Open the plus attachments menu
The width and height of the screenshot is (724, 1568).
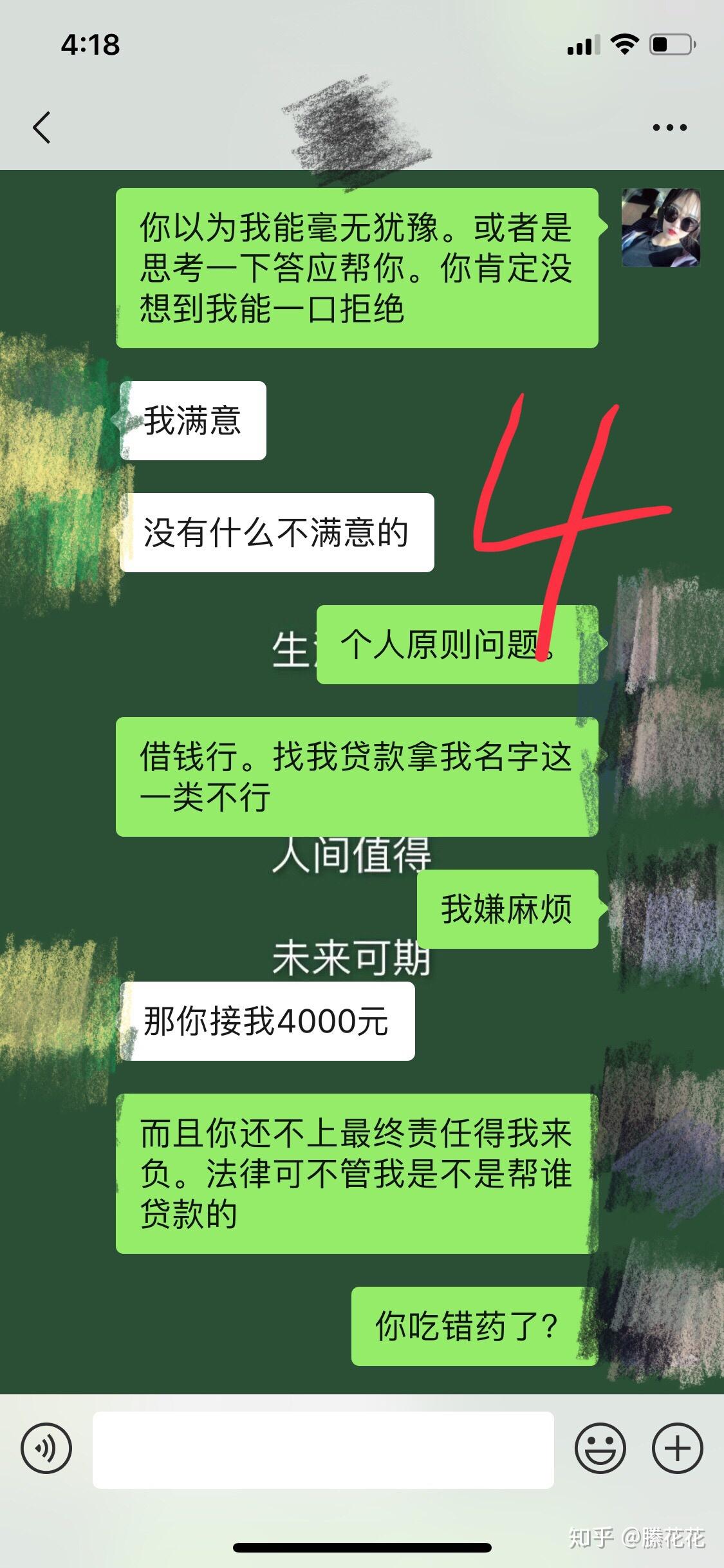[x=677, y=1449]
